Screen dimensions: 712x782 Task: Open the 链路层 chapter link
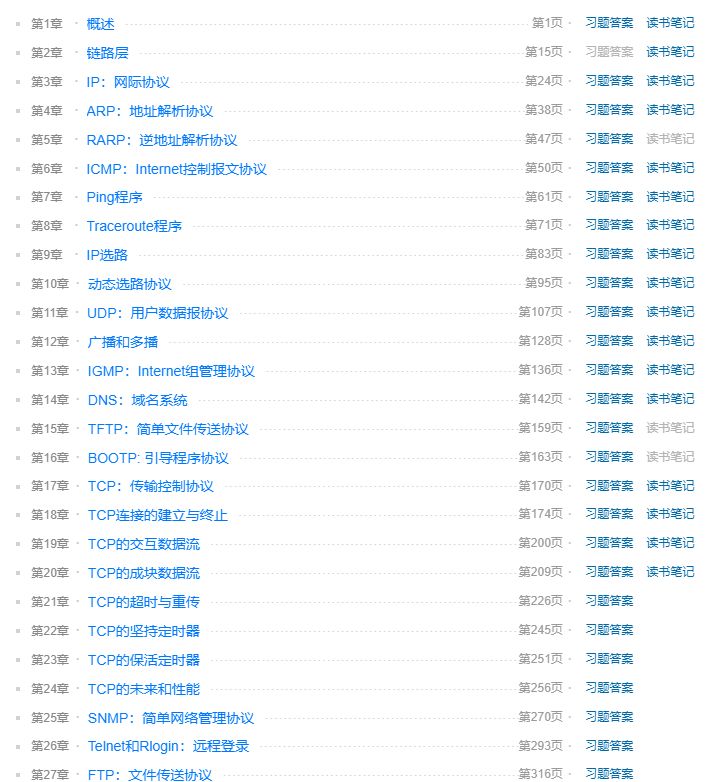coord(107,53)
